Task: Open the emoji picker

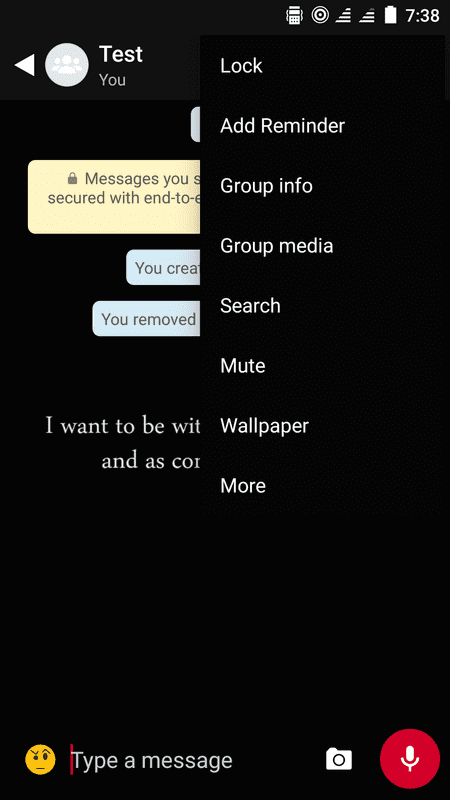Action: point(40,760)
